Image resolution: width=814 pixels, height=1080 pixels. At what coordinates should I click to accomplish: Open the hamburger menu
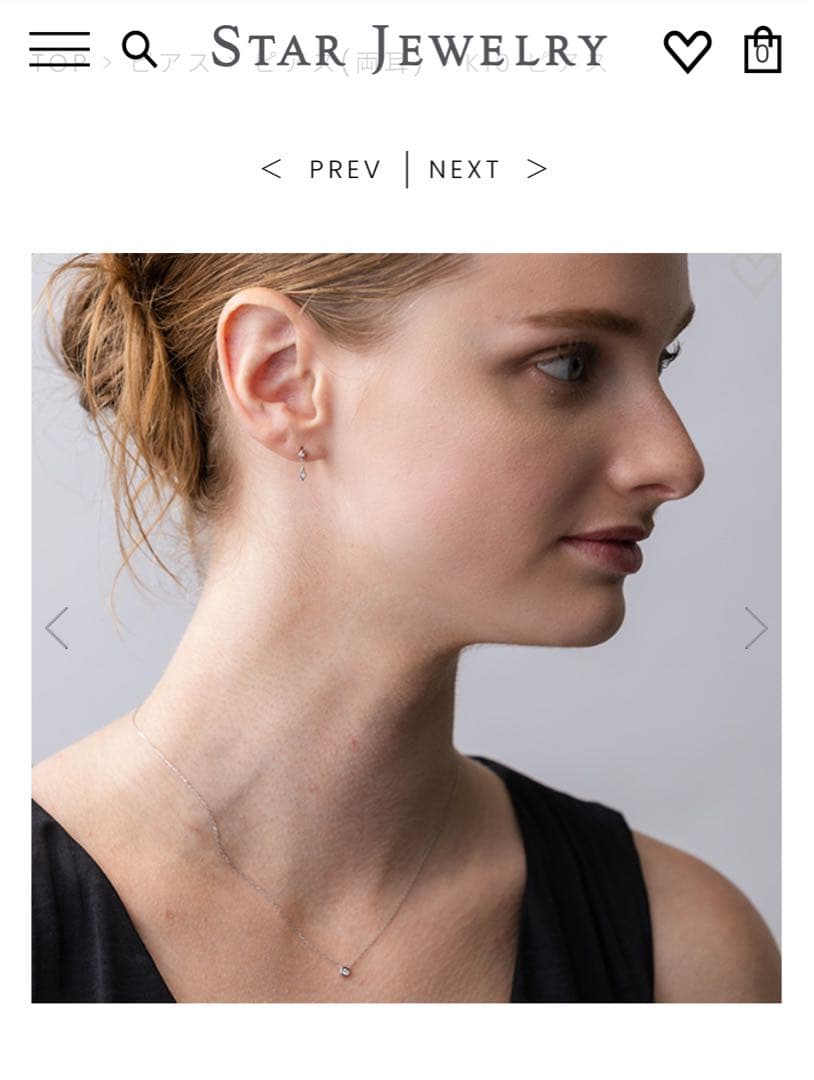[x=59, y=48]
